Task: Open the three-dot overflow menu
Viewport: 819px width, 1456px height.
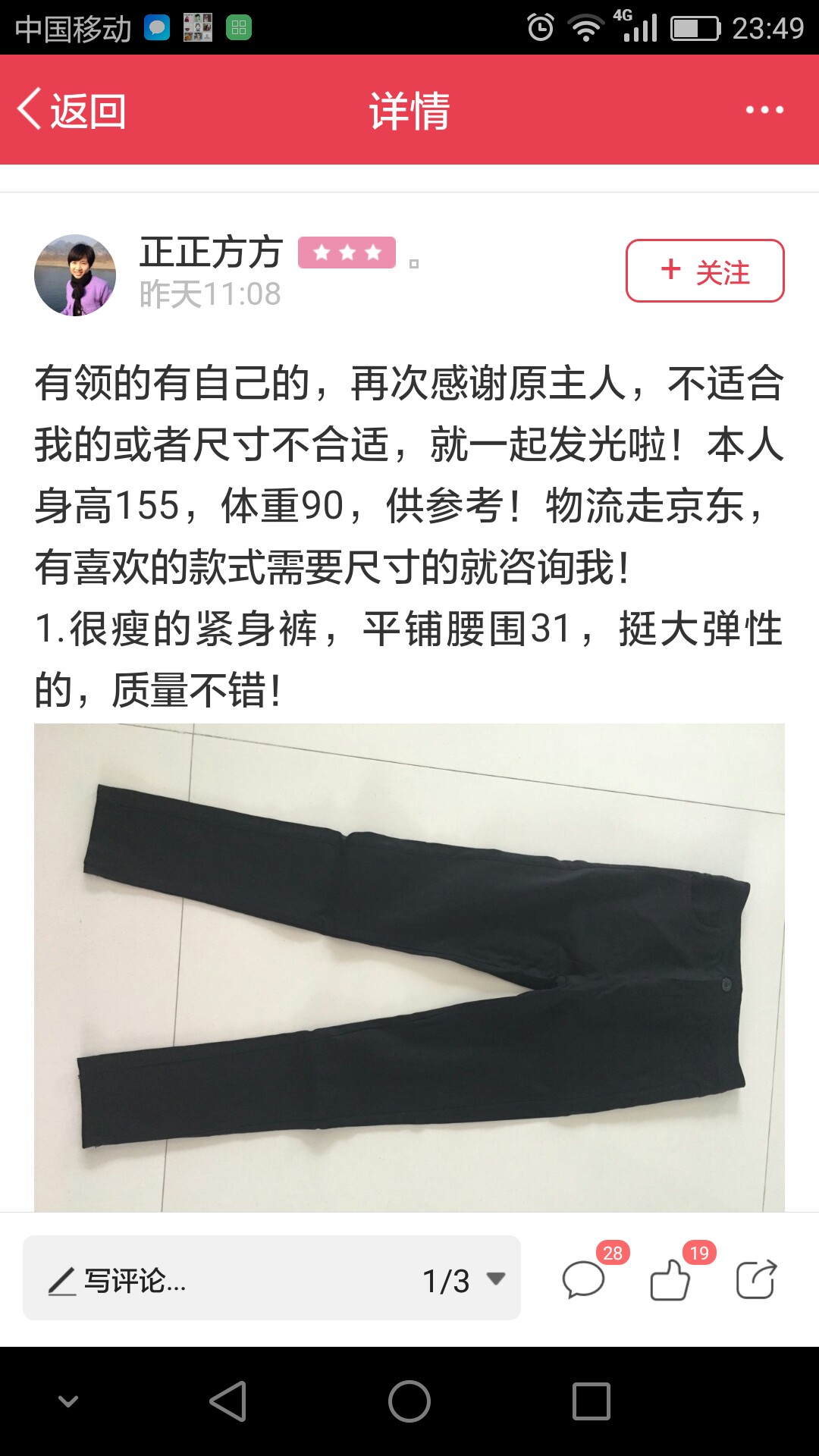Action: coord(764,110)
